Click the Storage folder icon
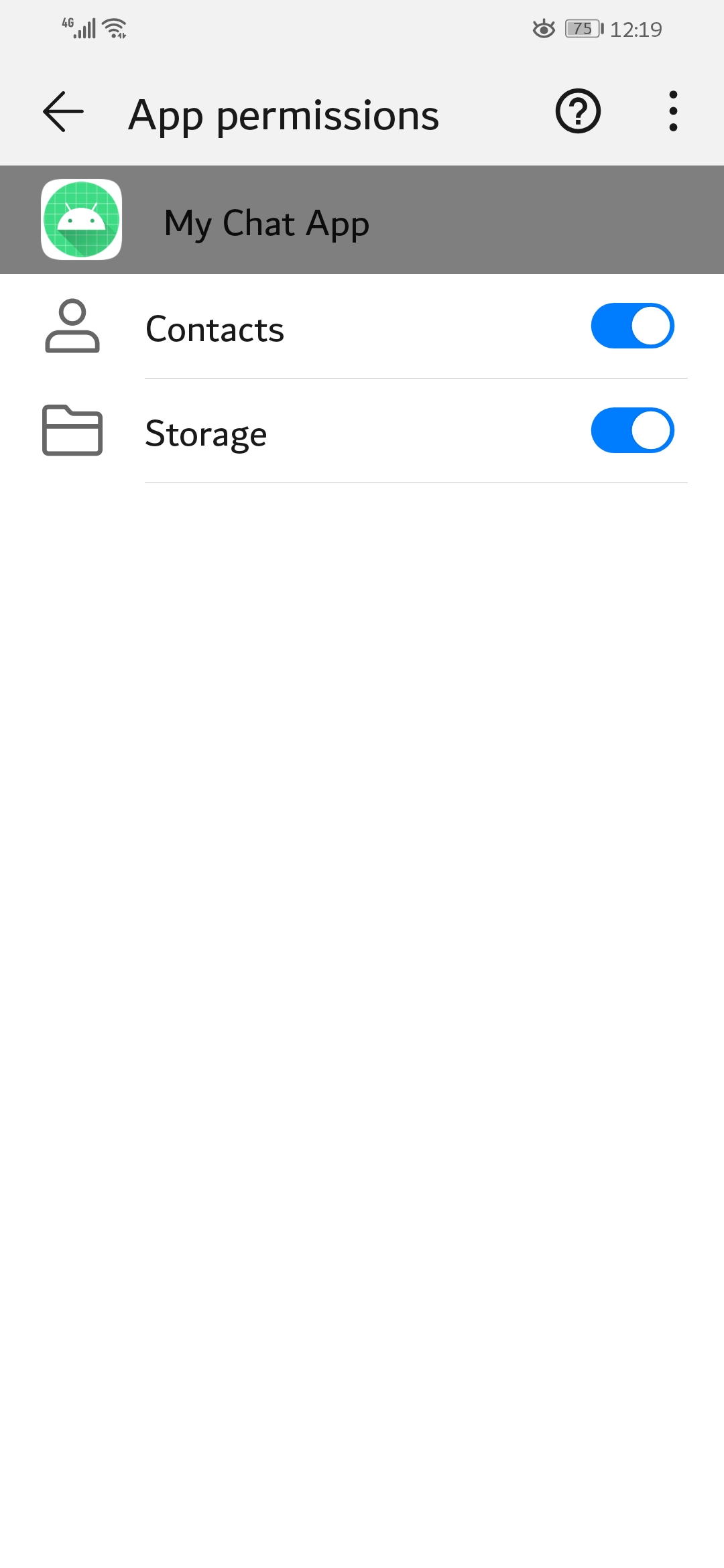The height and width of the screenshot is (1568, 724). [x=72, y=432]
